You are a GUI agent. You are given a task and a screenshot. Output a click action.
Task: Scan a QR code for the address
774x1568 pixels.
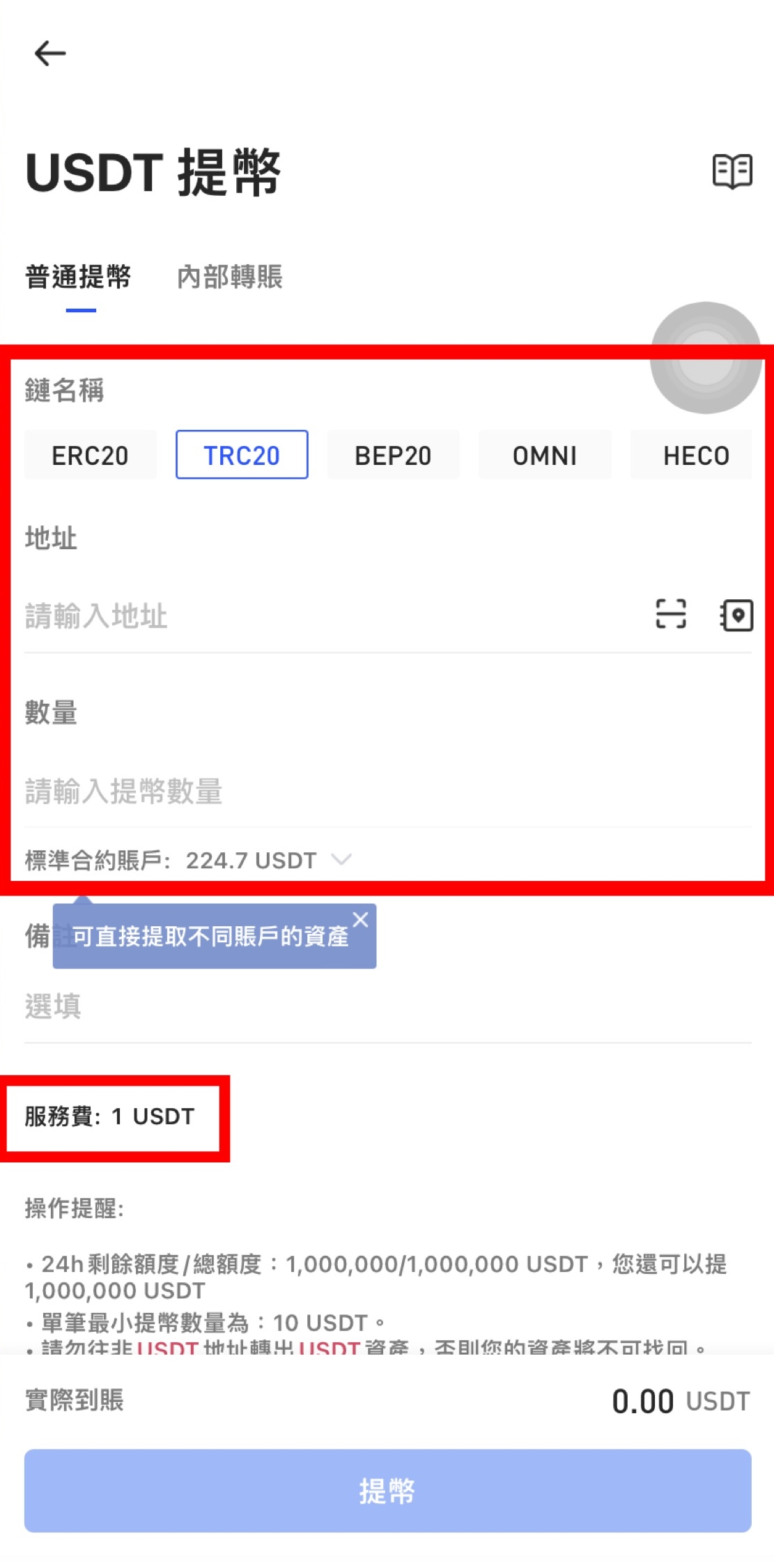click(671, 615)
